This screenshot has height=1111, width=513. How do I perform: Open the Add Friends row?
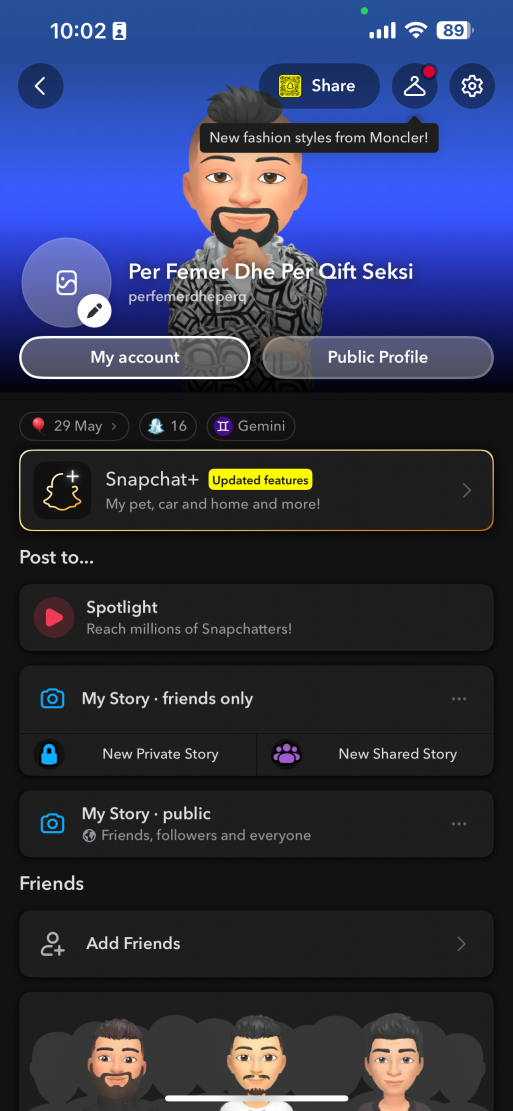click(x=256, y=944)
